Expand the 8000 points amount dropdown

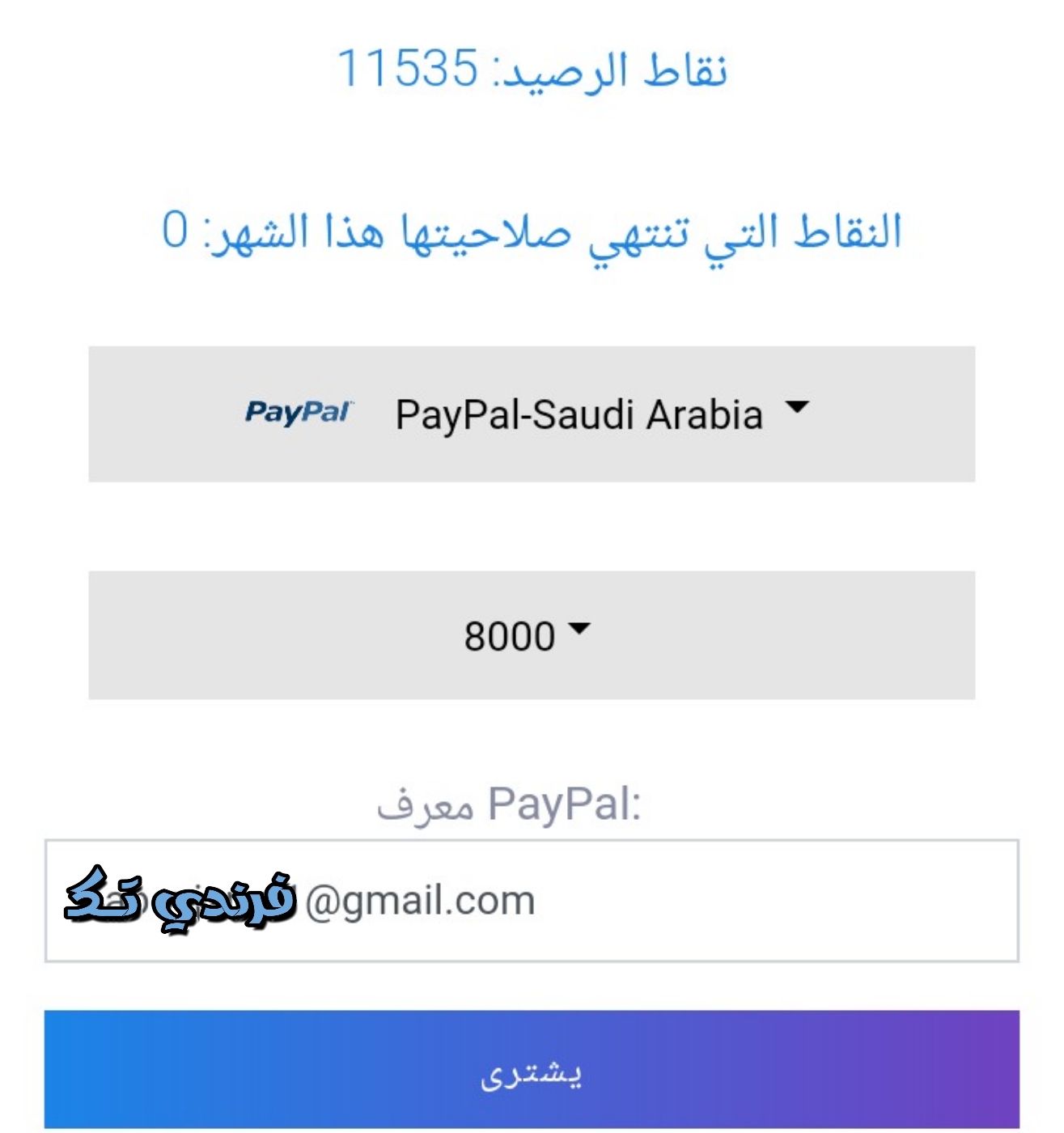531,635
